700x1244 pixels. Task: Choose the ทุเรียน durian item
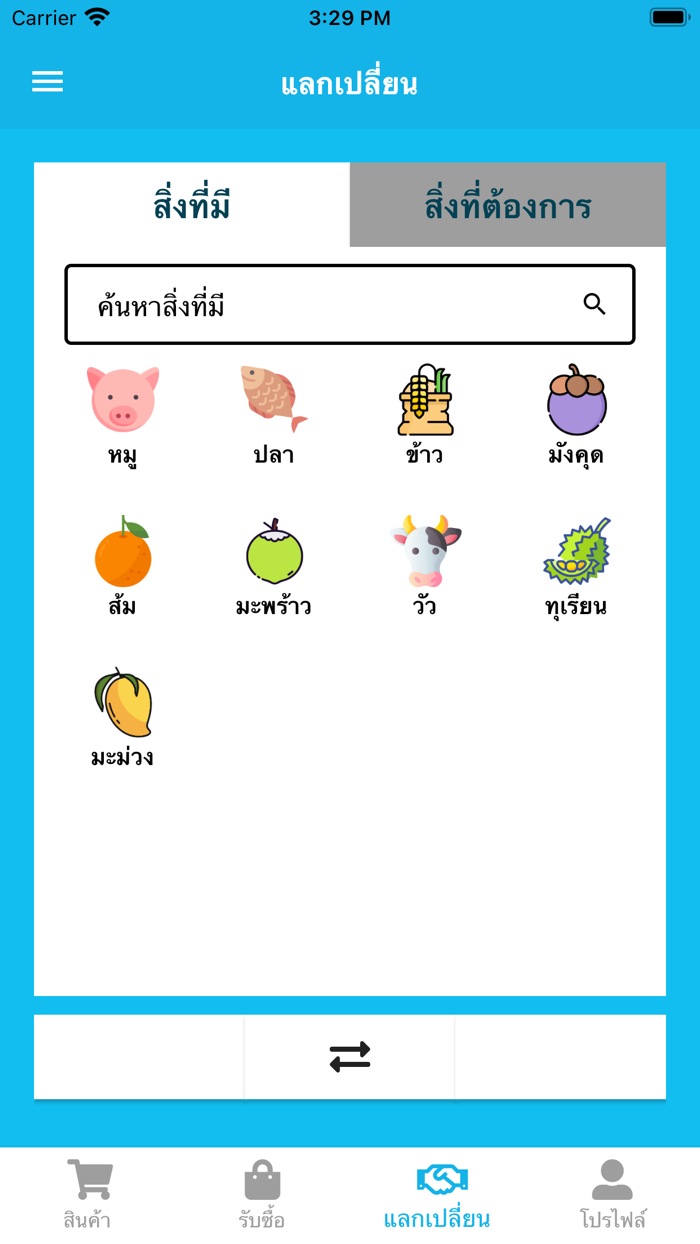point(576,566)
